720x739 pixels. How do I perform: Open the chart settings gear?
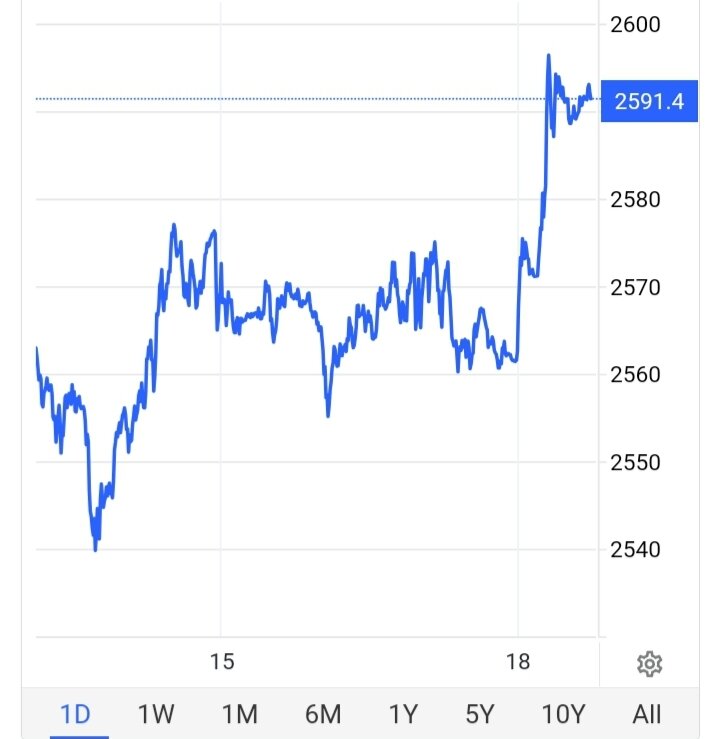tap(650, 663)
